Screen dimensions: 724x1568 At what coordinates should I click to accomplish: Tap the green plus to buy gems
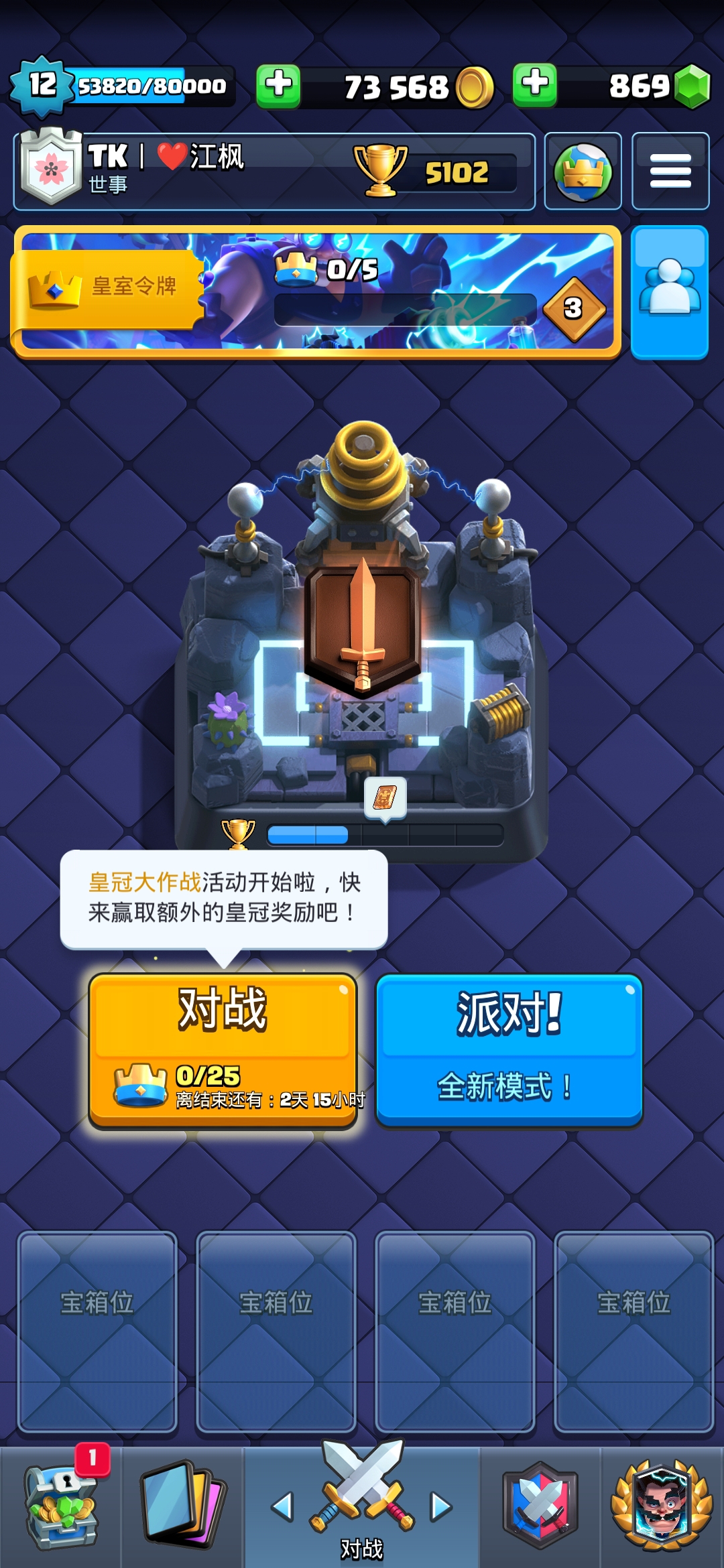[x=534, y=85]
